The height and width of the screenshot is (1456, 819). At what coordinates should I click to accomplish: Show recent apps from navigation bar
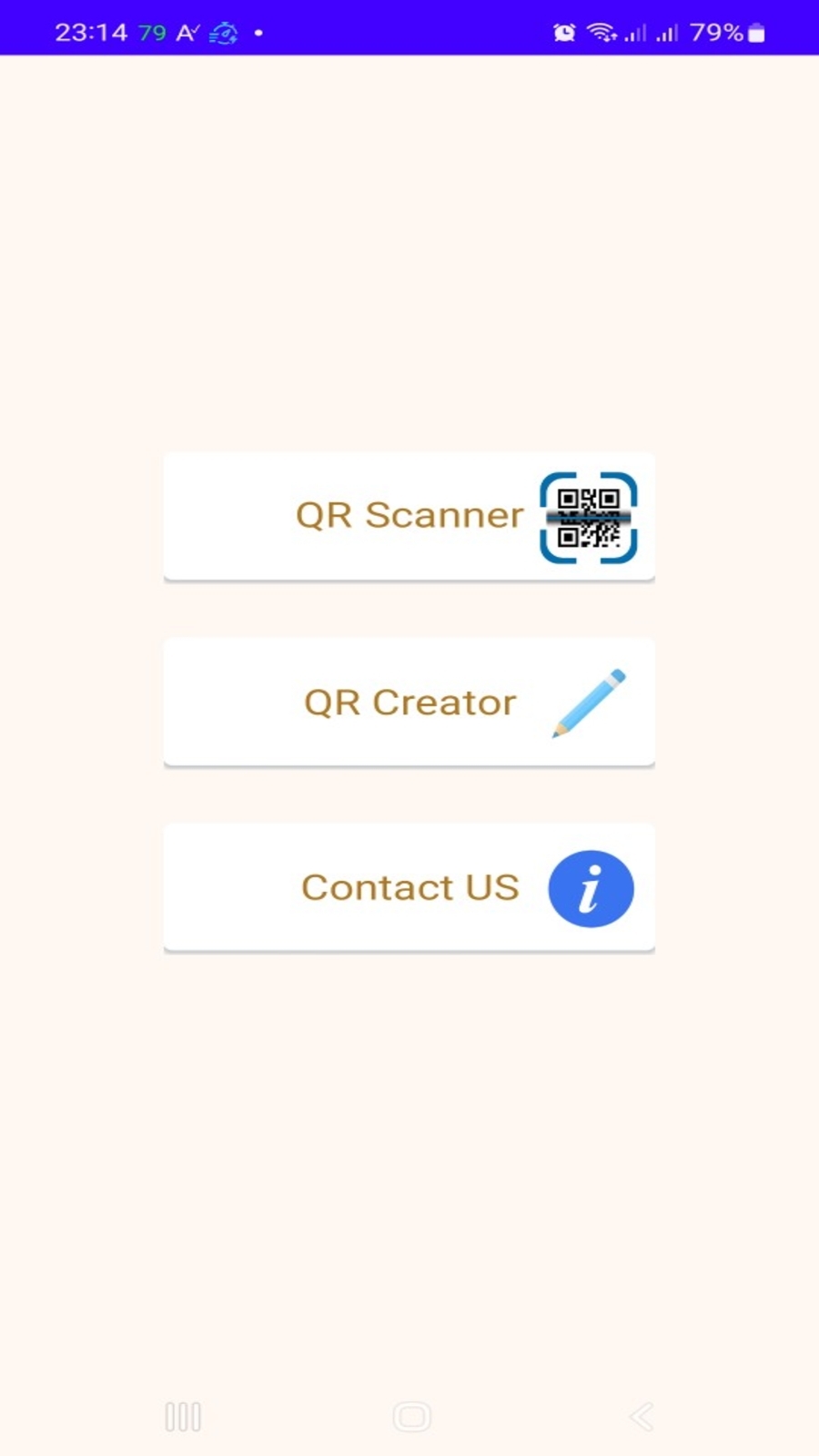(x=183, y=1416)
